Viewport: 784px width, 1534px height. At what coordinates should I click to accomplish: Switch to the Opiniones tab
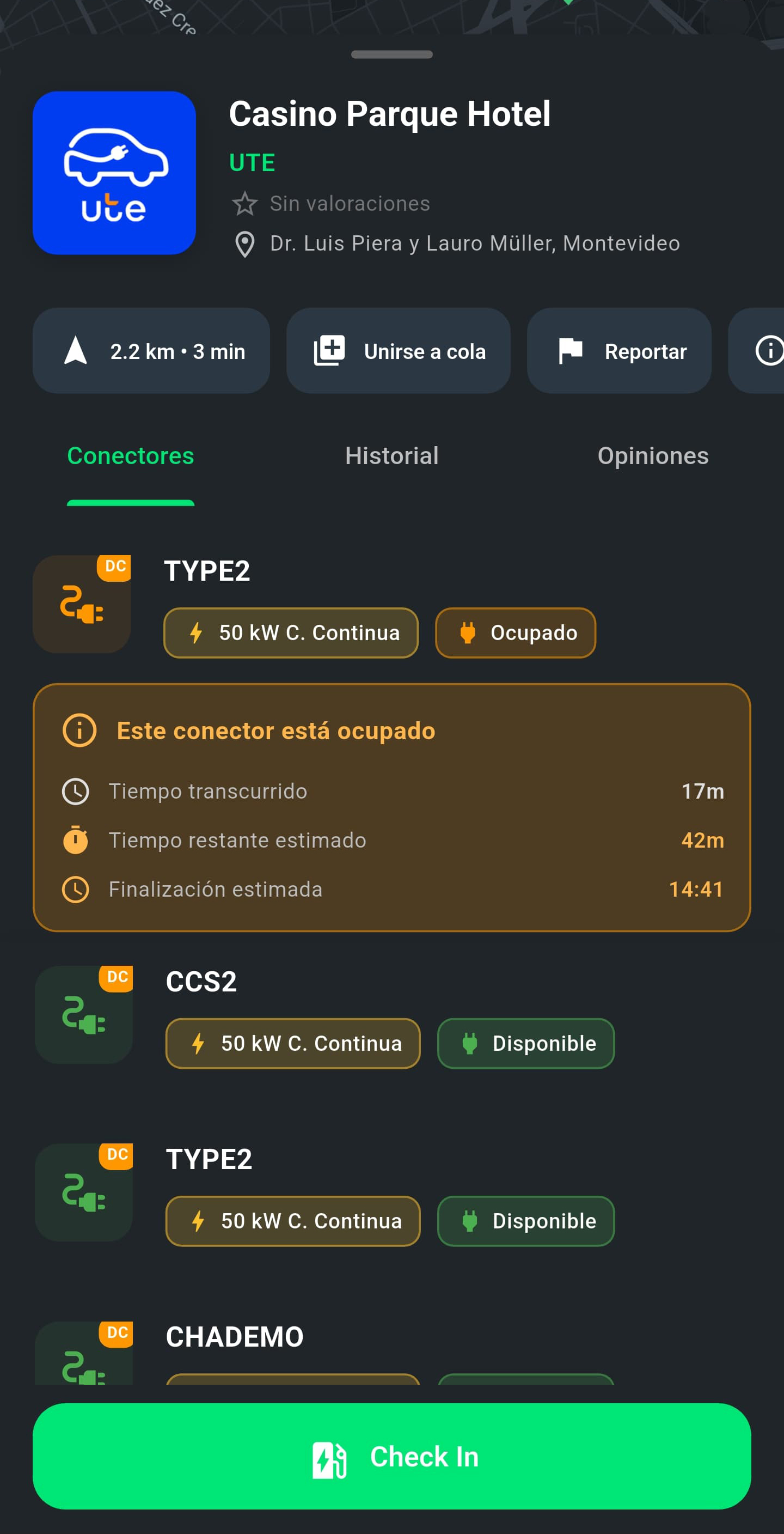(x=652, y=456)
